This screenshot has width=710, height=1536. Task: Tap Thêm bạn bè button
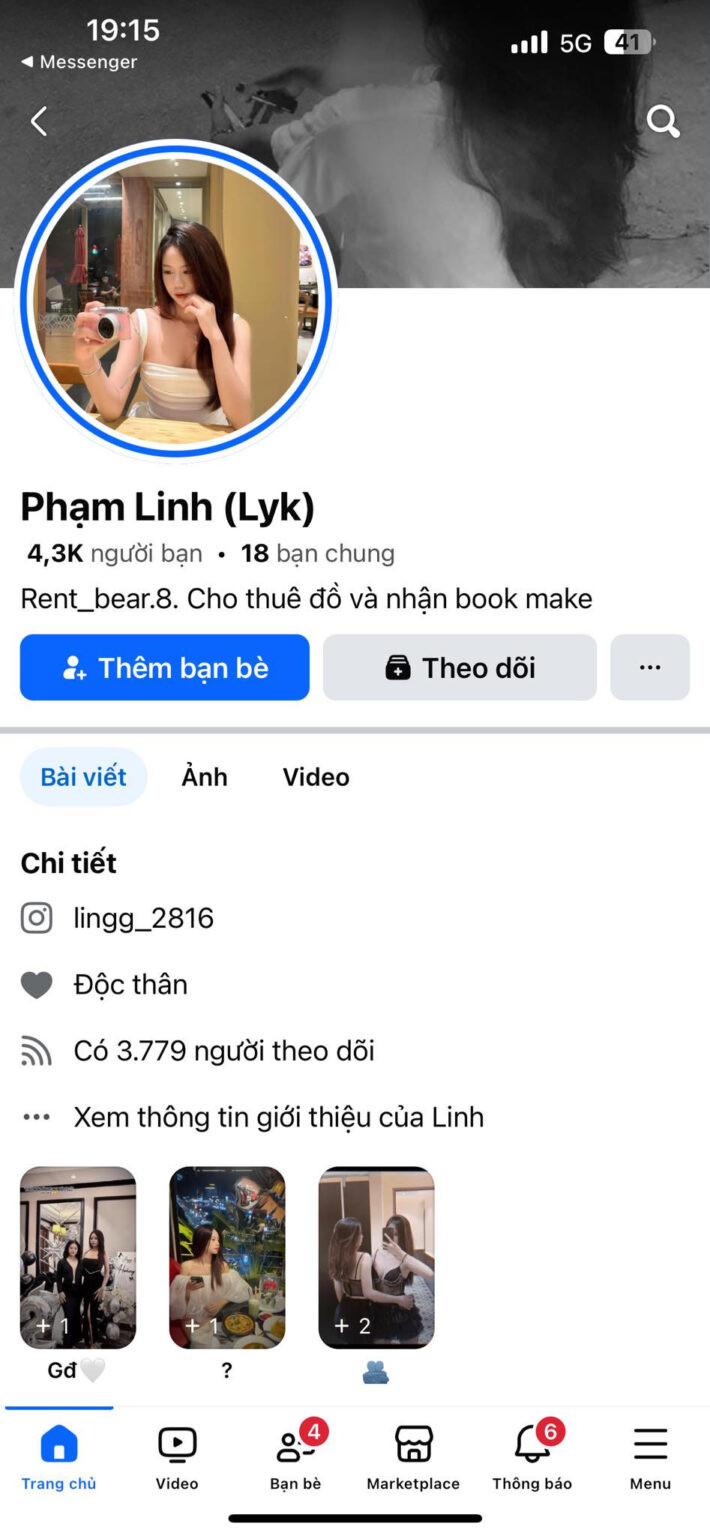pyautogui.click(x=165, y=667)
